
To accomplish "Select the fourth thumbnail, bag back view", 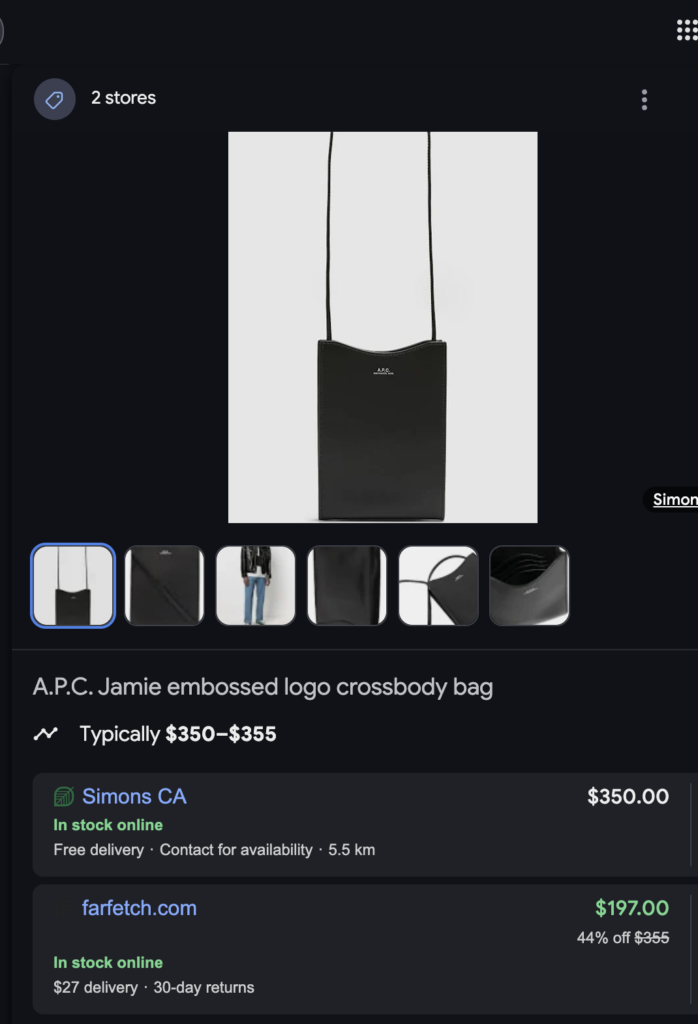I will tap(347, 586).
